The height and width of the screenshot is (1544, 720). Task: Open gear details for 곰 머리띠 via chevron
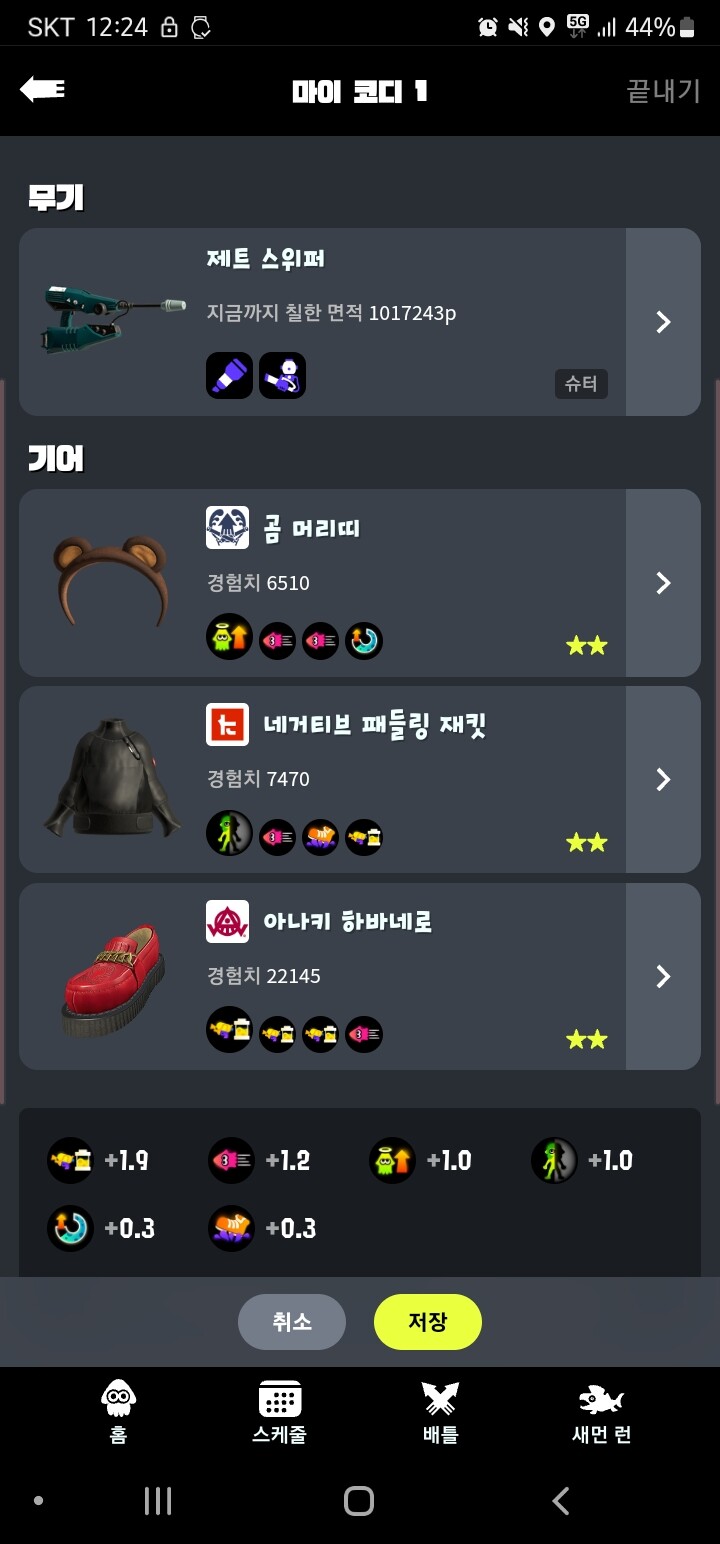(x=663, y=583)
